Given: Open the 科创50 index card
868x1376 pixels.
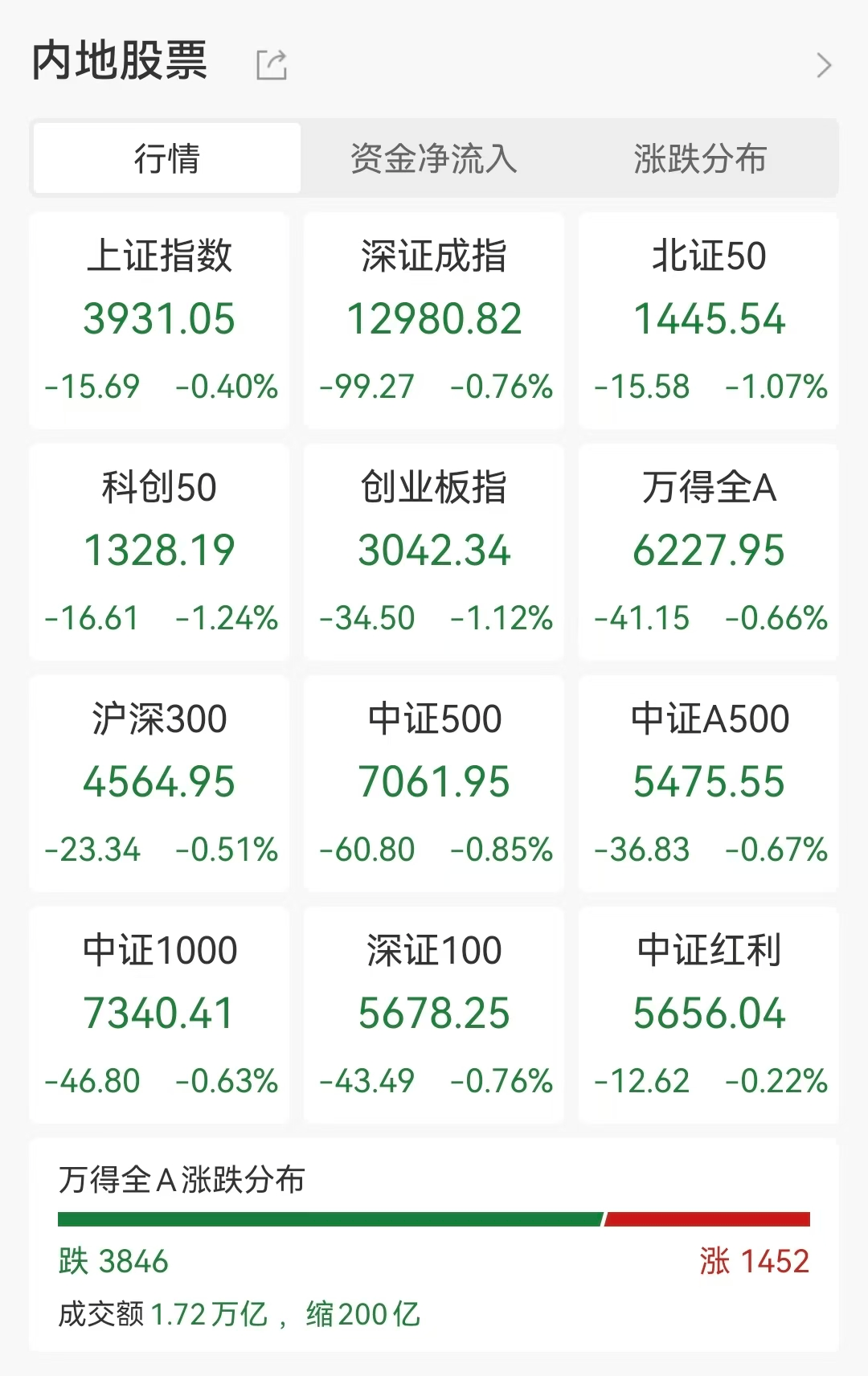Looking at the screenshot, I should coord(158,551).
